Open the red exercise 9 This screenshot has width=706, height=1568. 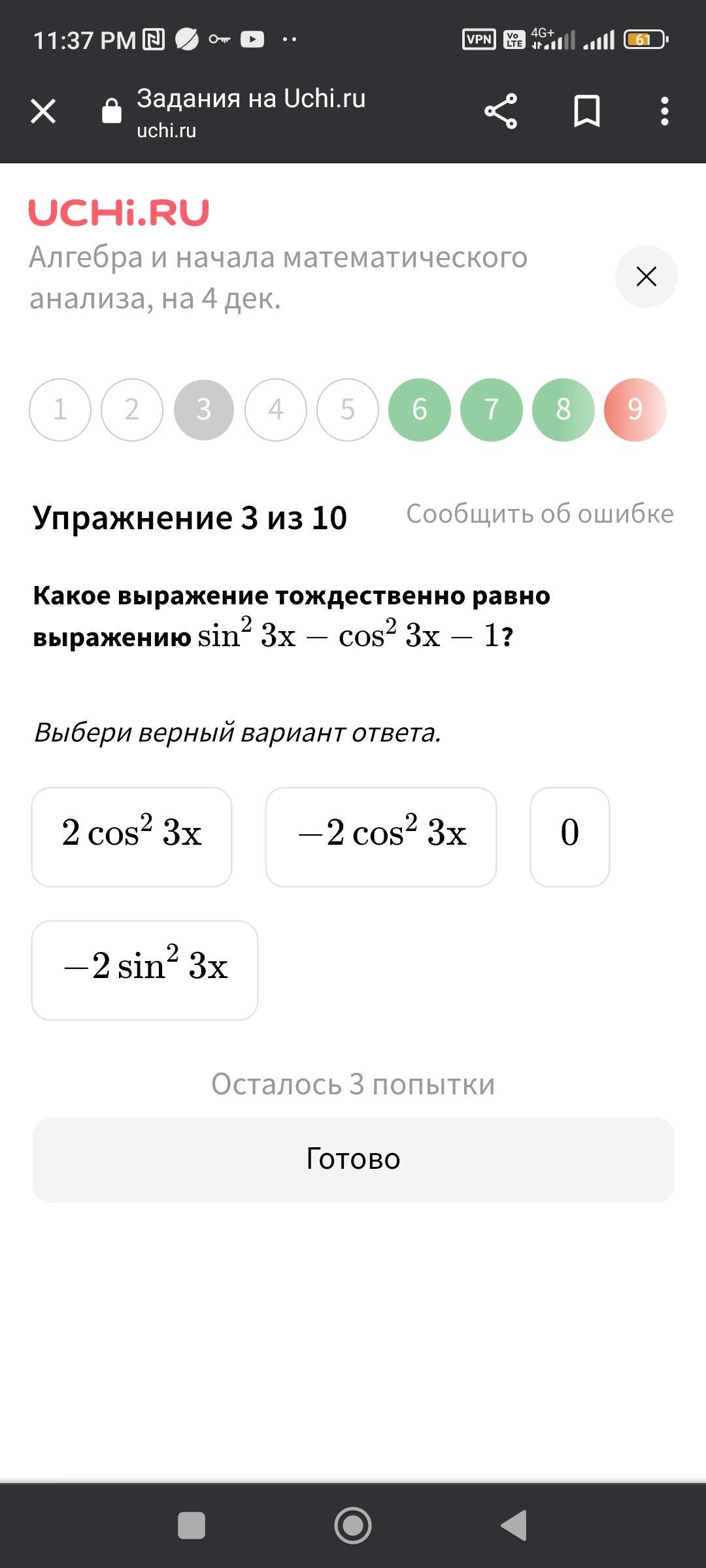click(635, 410)
